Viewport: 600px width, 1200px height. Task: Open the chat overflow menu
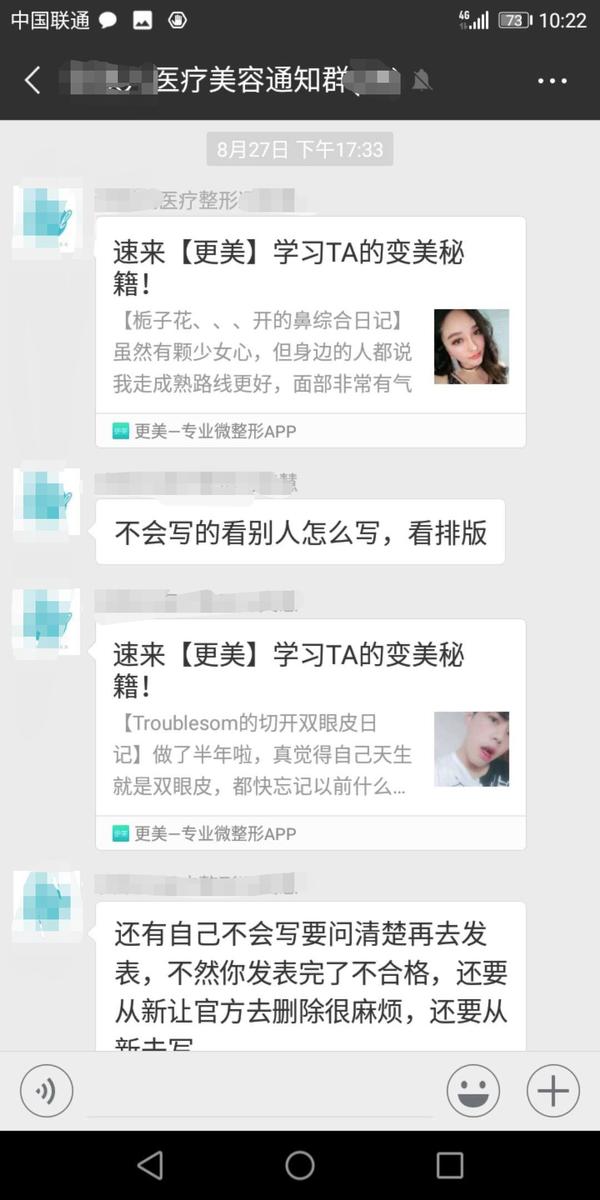tap(552, 81)
